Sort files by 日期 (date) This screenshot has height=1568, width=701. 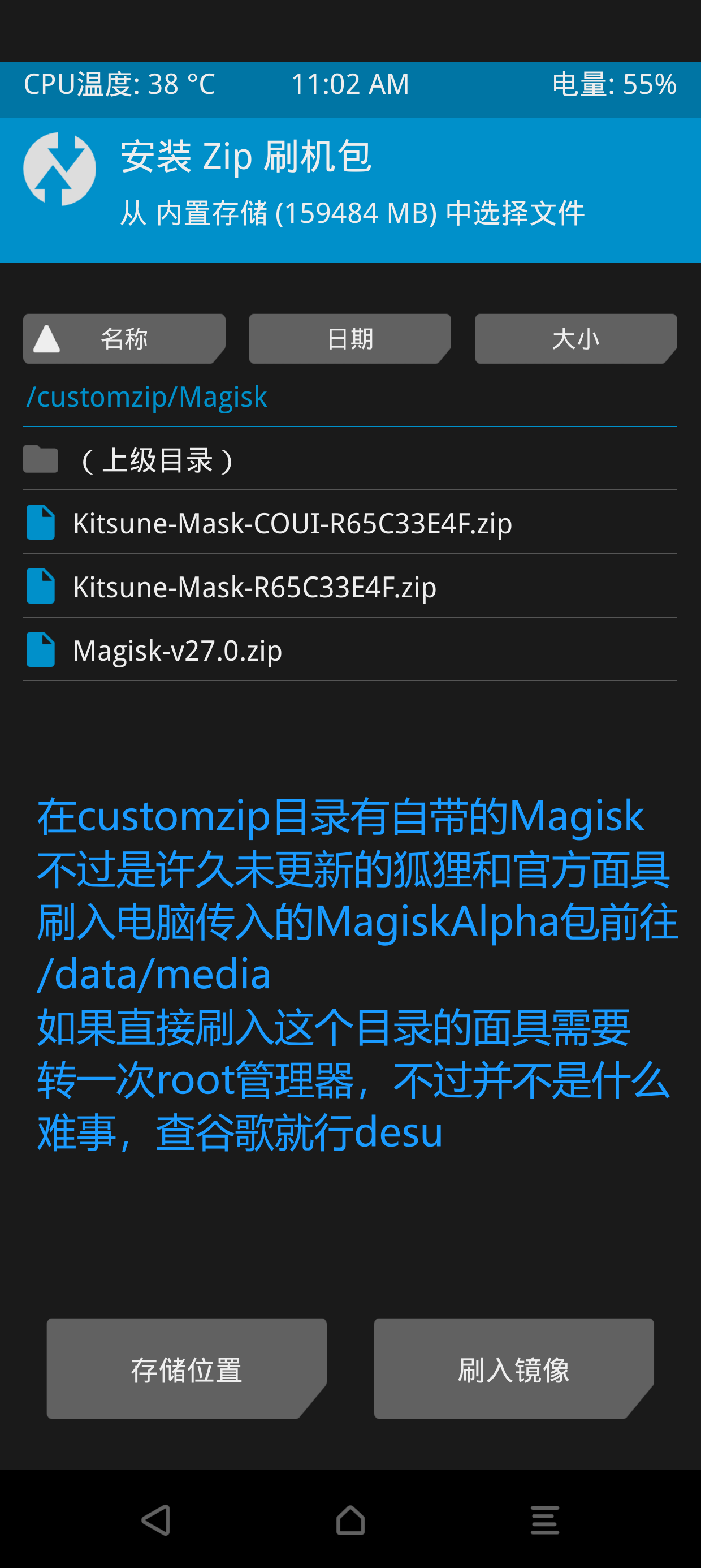[x=349, y=338]
